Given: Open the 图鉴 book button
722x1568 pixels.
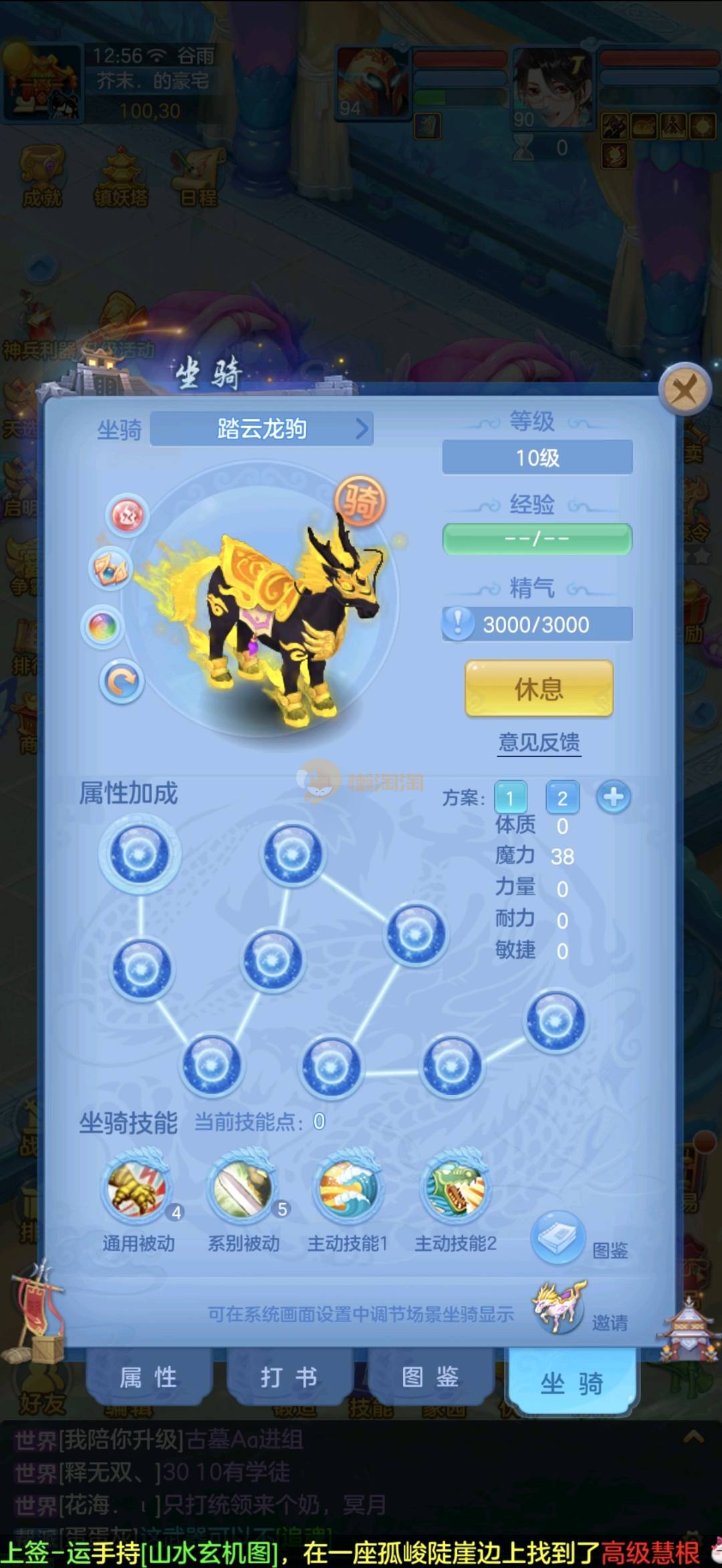Looking at the screenshot, I should click(559, 1237).
